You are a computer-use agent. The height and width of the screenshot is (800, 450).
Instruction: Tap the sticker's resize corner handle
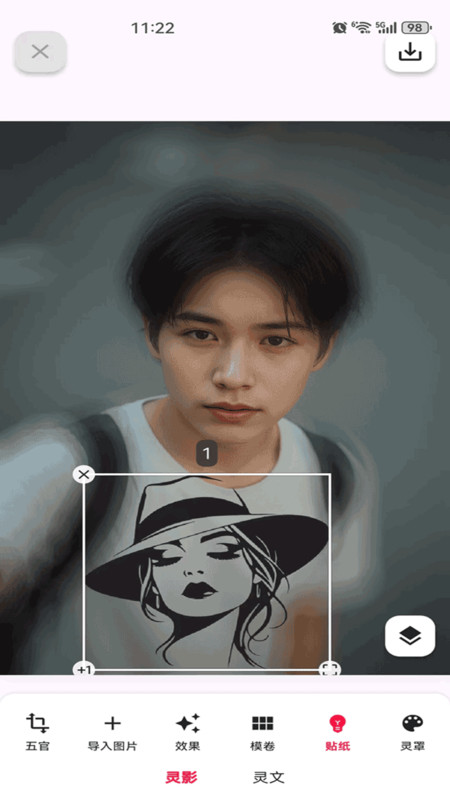(x=330, y=669)
